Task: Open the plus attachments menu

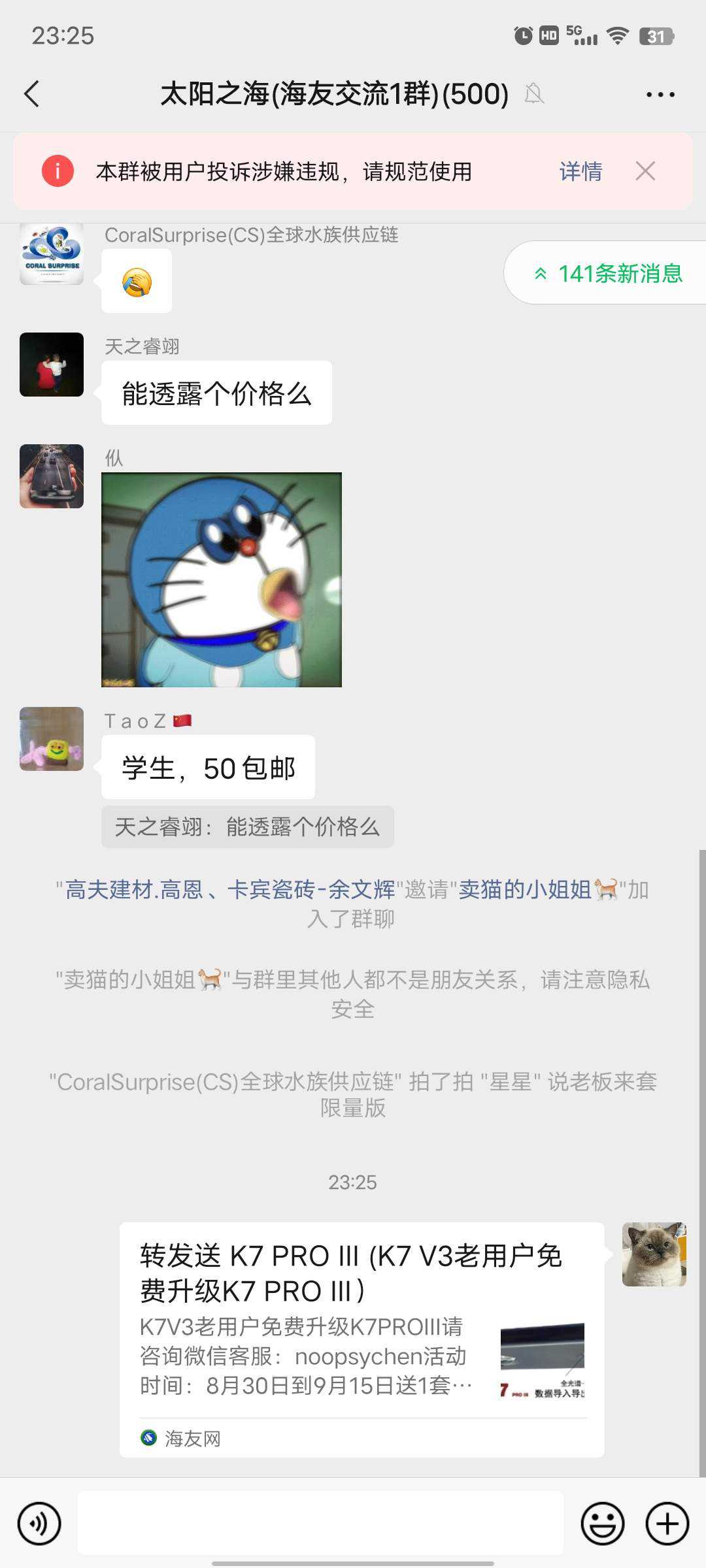Action: (x=667, y=1524)
